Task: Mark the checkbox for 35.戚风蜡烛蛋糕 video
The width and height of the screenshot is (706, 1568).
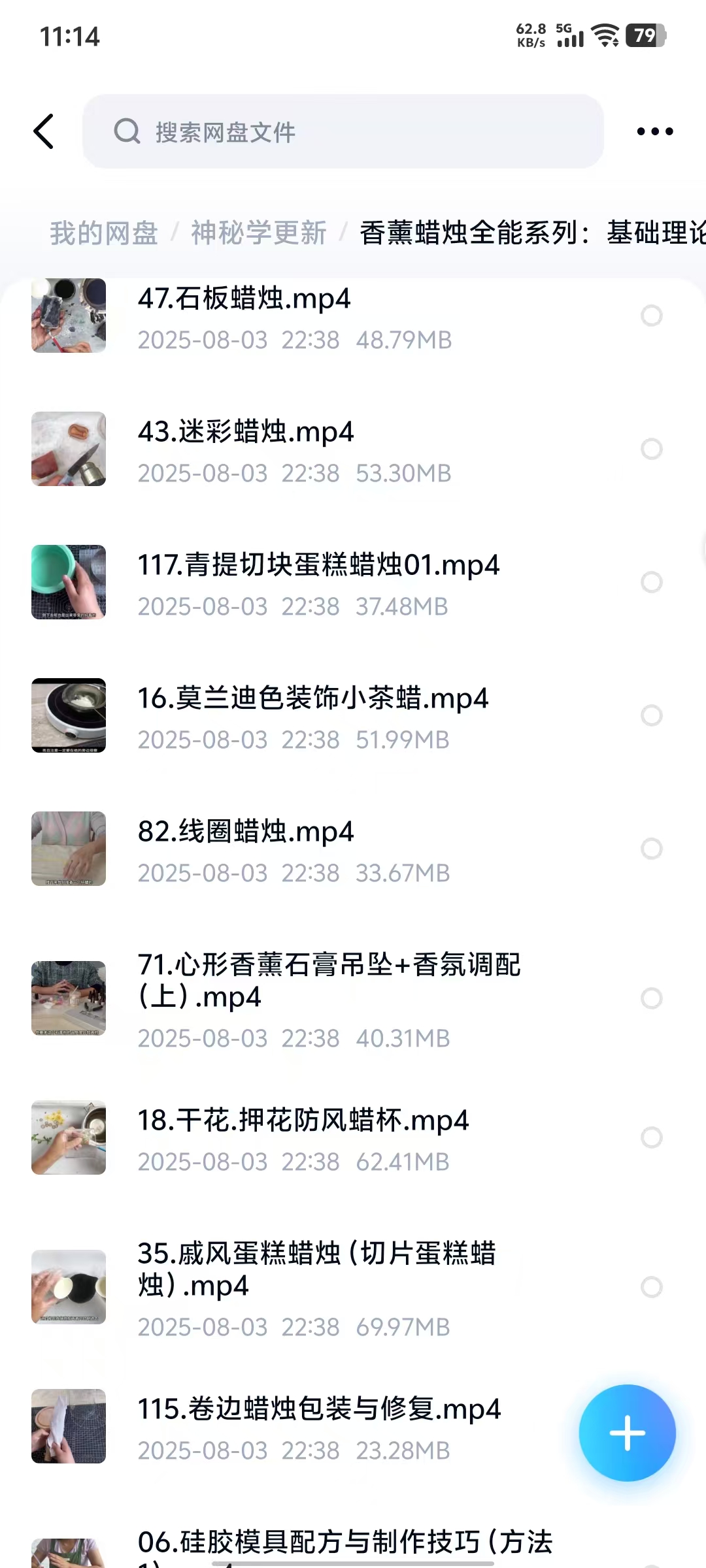Action: tap(651, 1287)
